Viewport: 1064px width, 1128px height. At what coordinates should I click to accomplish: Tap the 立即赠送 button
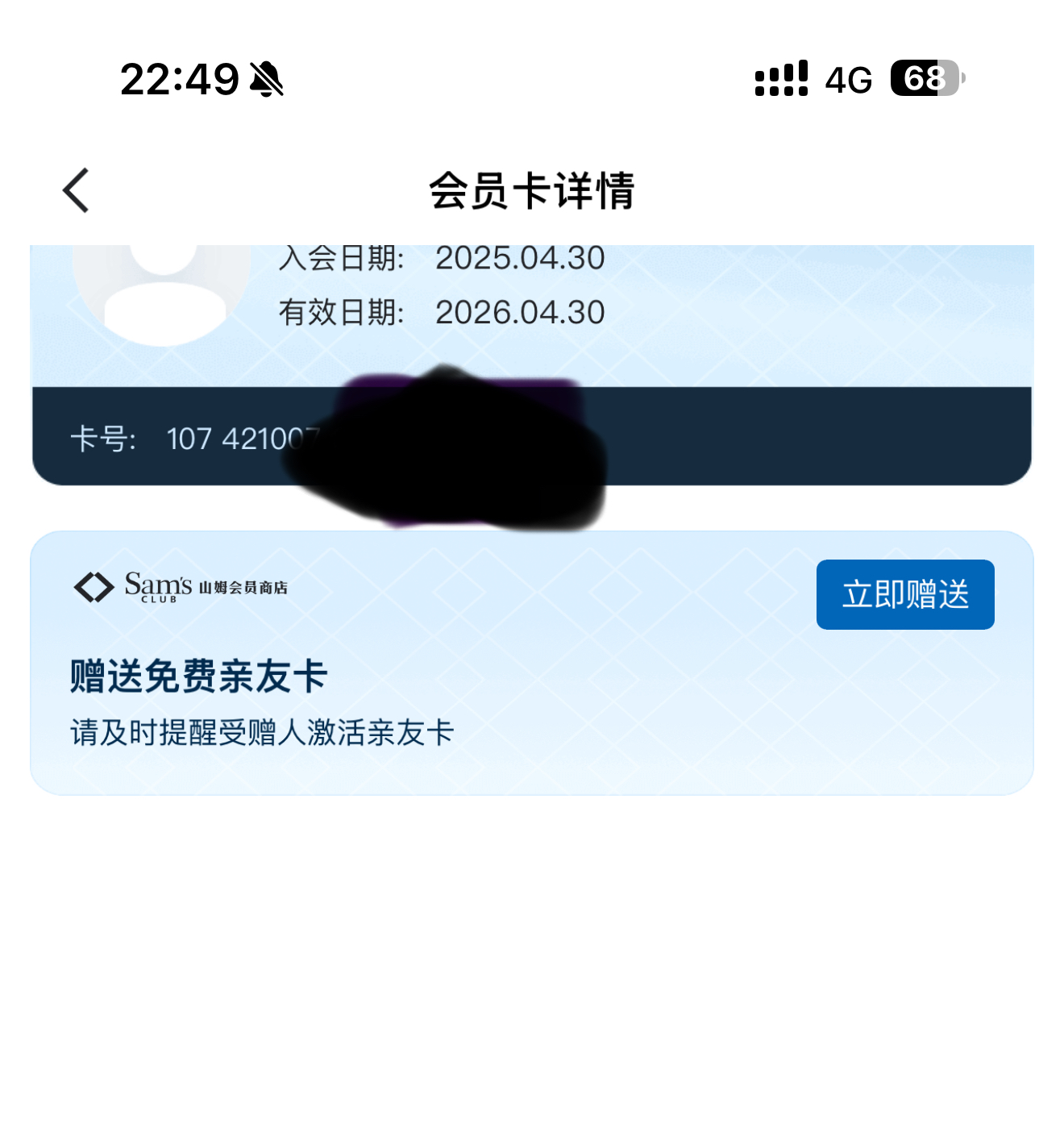click(x=904, y=594)
